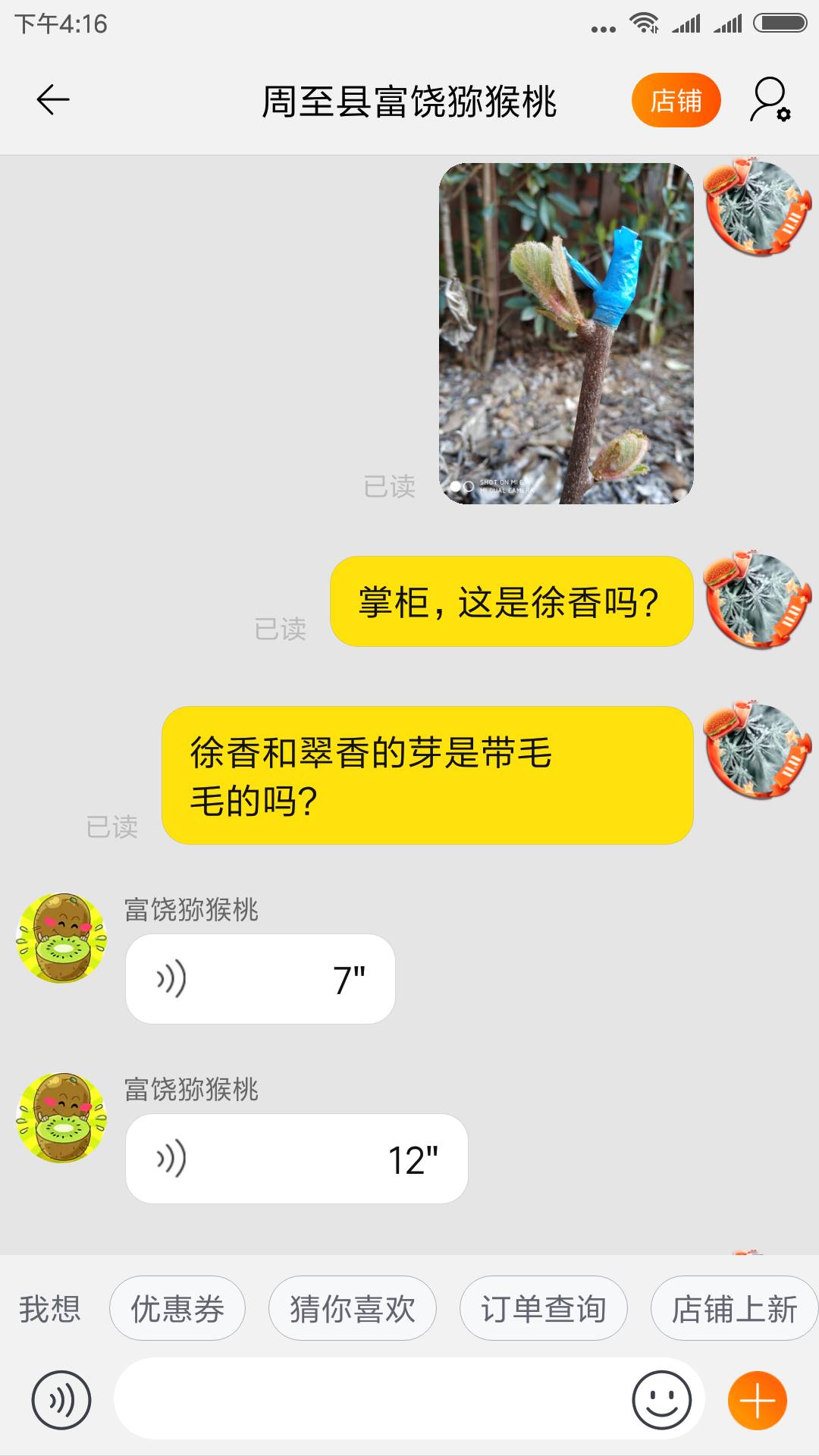Check 店铺上新 new arrivals
Screen dimensions: 819x1456
(x=734, y=1308)
